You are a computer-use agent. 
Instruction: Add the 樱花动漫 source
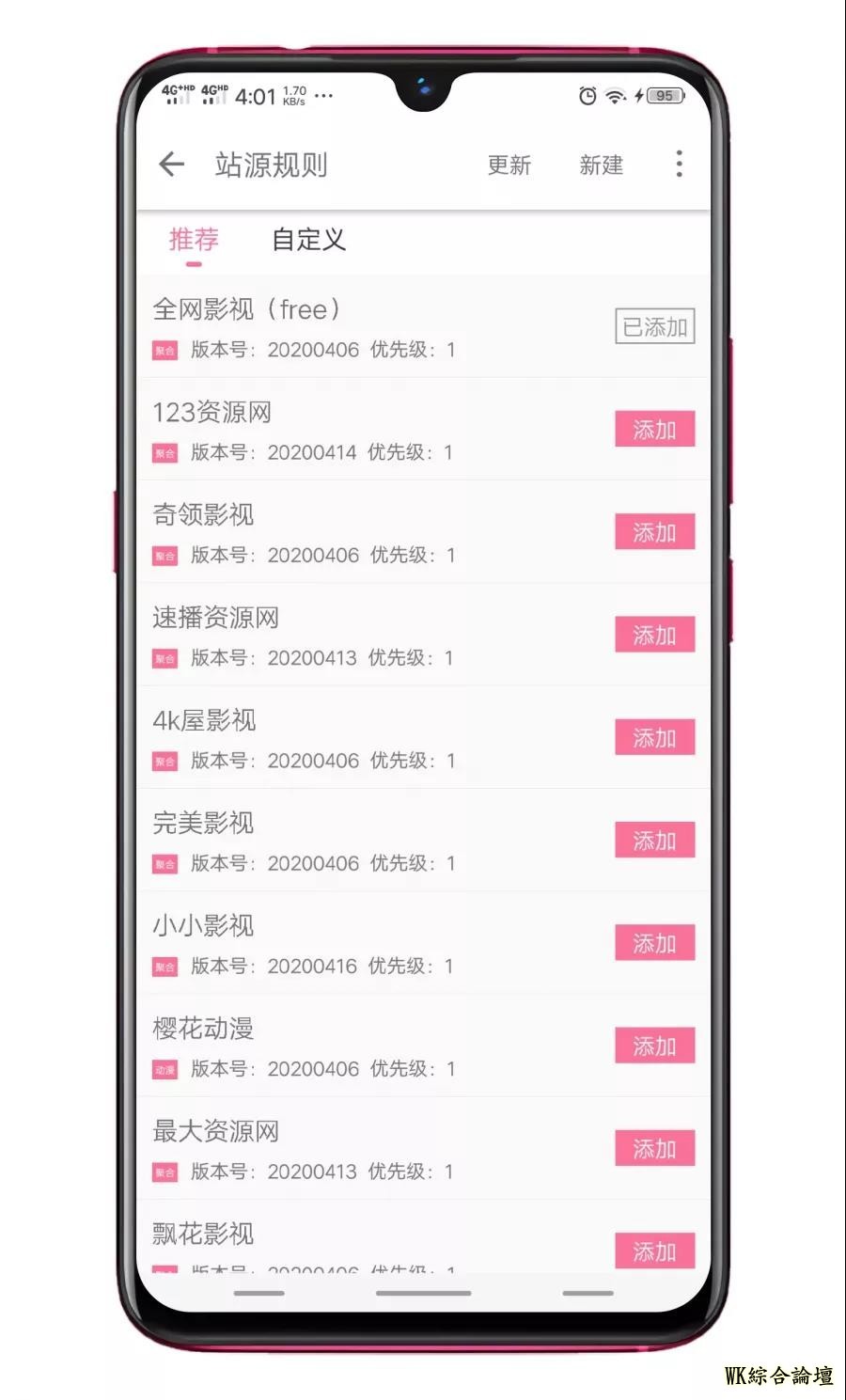tap(654, 1046)
